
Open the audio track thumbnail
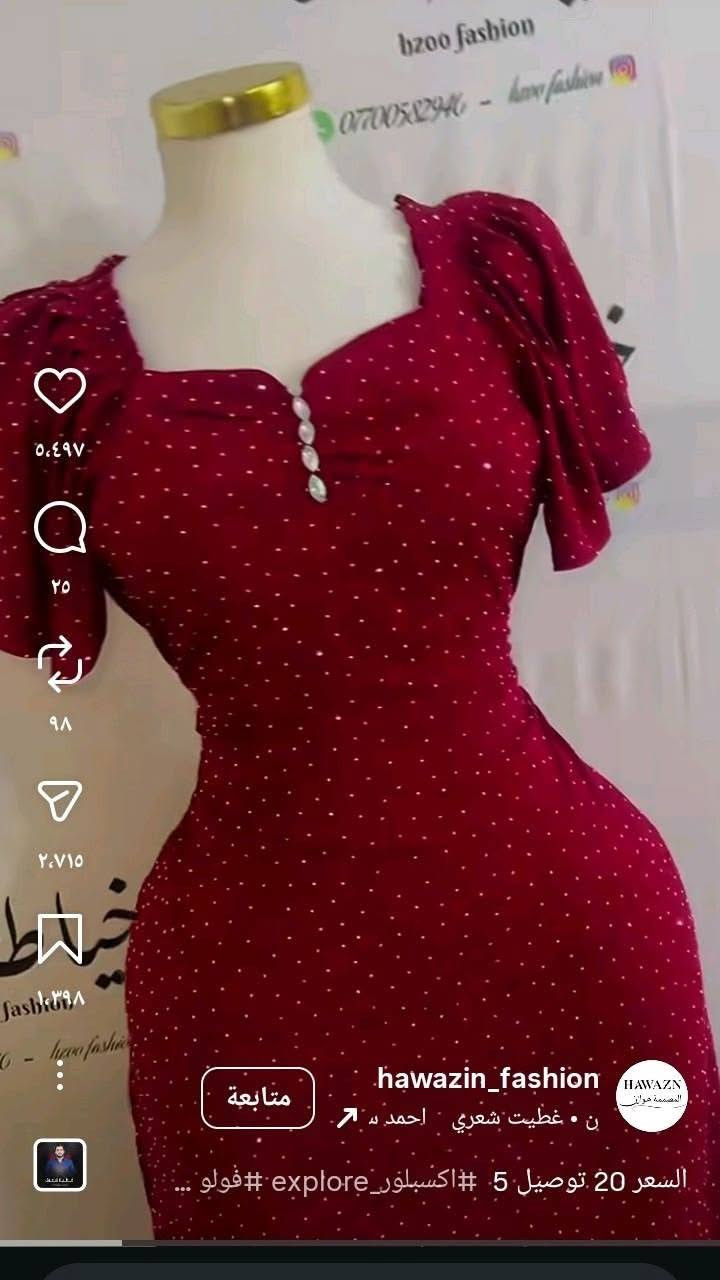pyautogui.click(x=60, y=1165)
